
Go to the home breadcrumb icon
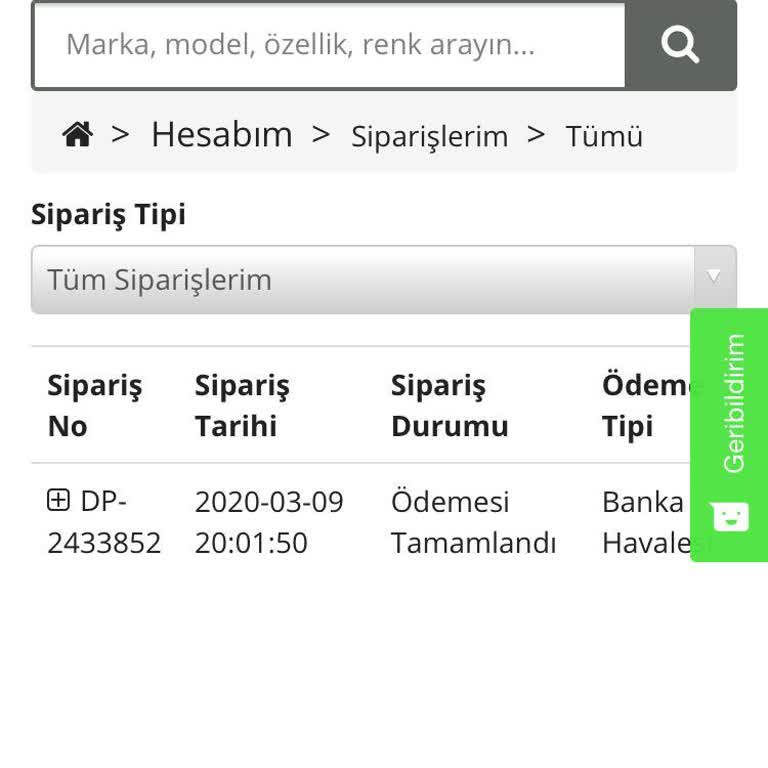77,134
